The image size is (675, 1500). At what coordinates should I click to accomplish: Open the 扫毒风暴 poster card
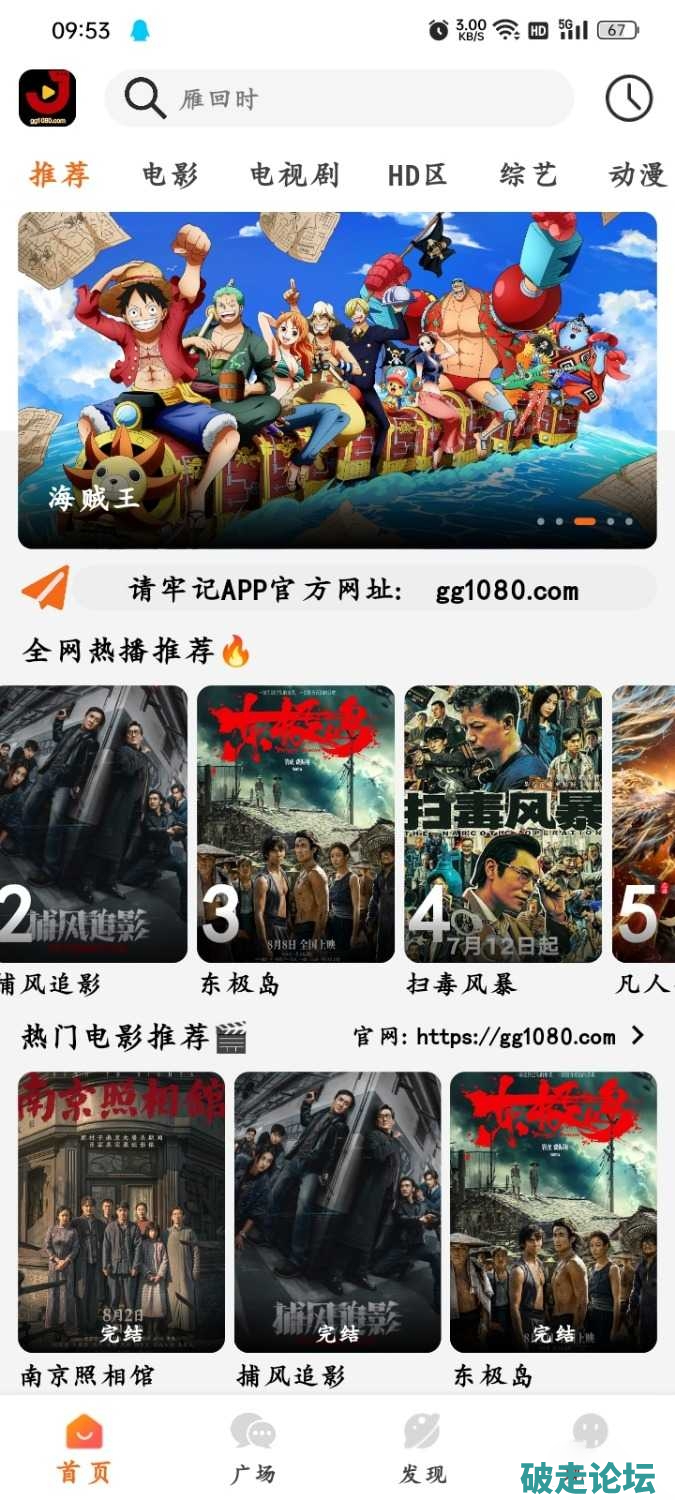coord(503,823)
